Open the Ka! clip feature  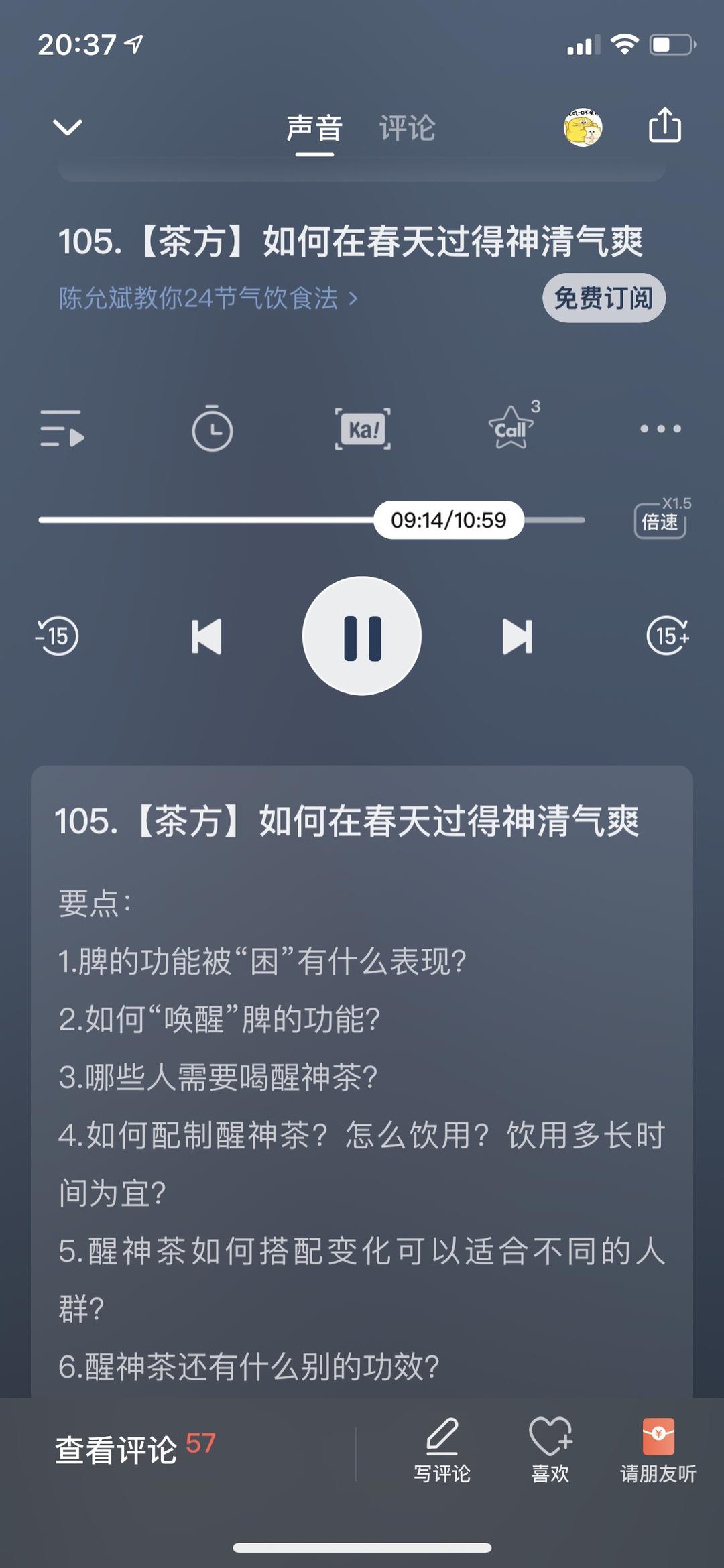363,429
